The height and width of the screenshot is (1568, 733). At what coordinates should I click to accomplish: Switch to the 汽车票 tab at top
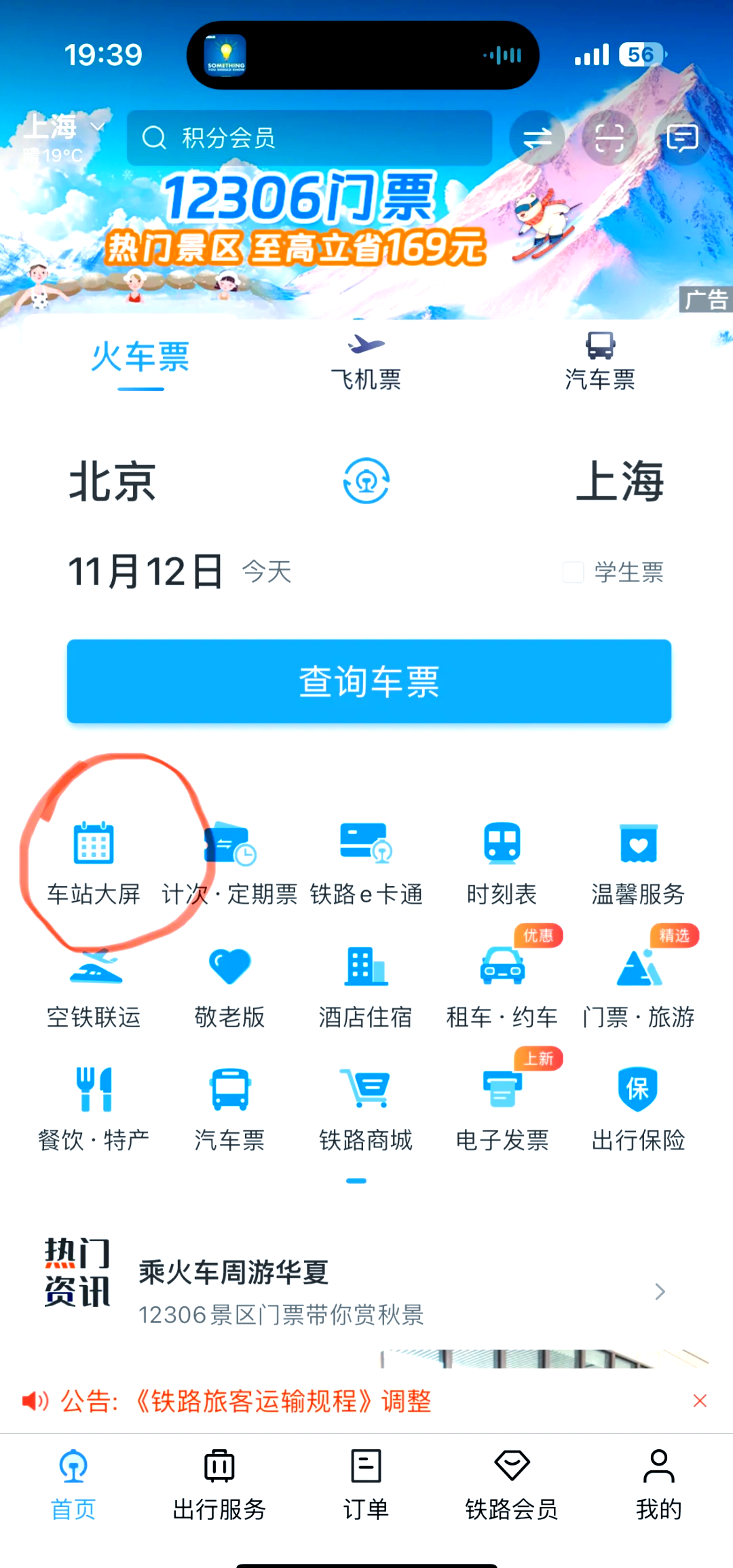(600, 362)
